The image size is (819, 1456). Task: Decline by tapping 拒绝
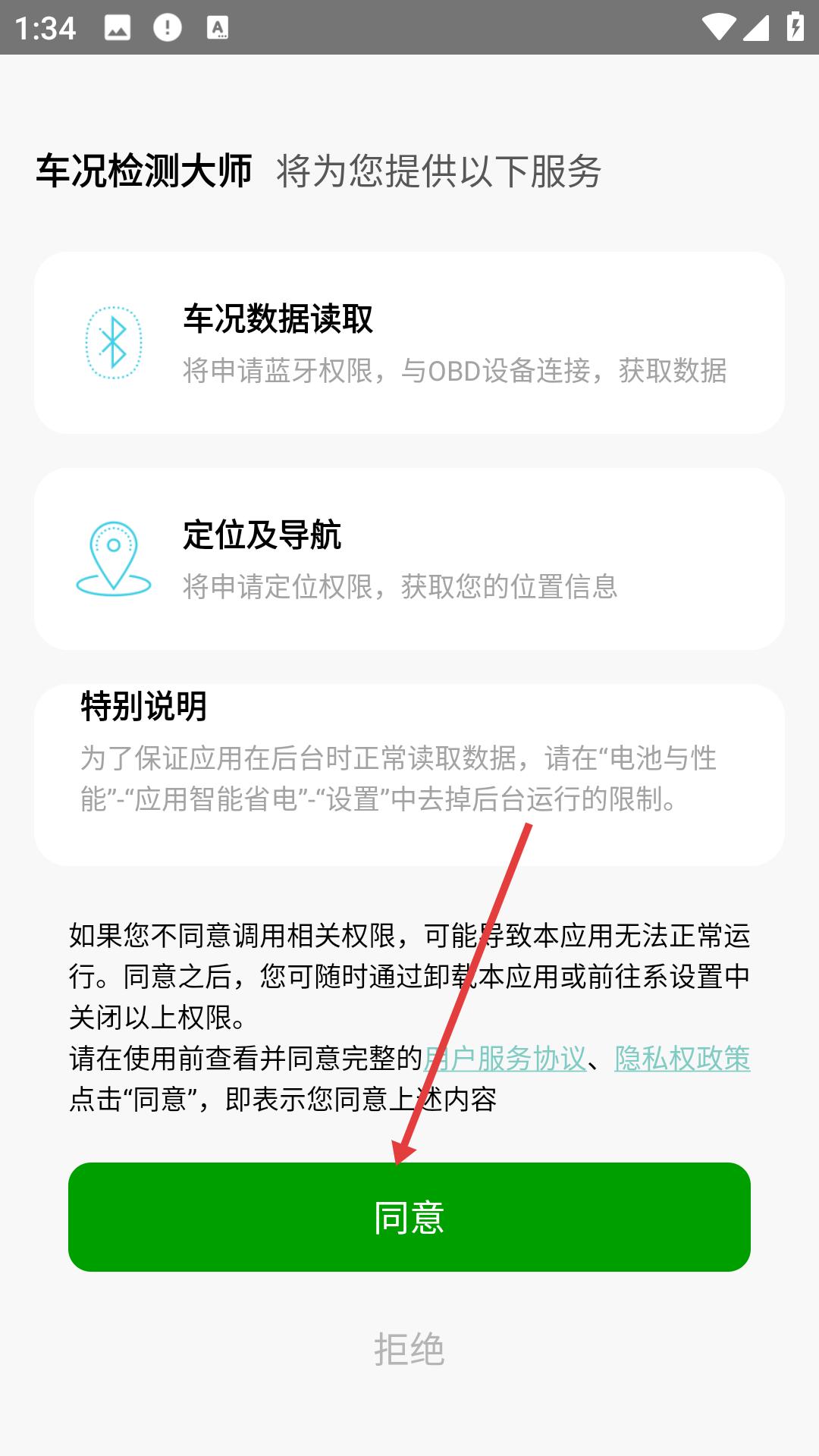[409, 1349]
